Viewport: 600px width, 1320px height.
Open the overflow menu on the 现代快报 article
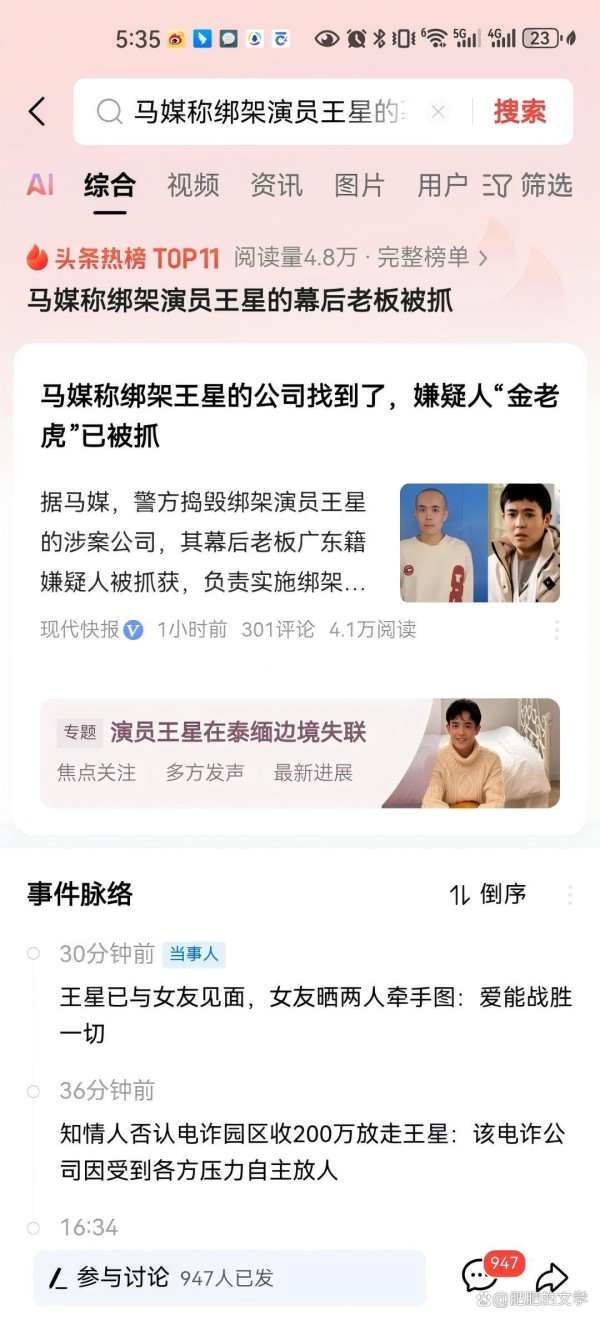556,630
